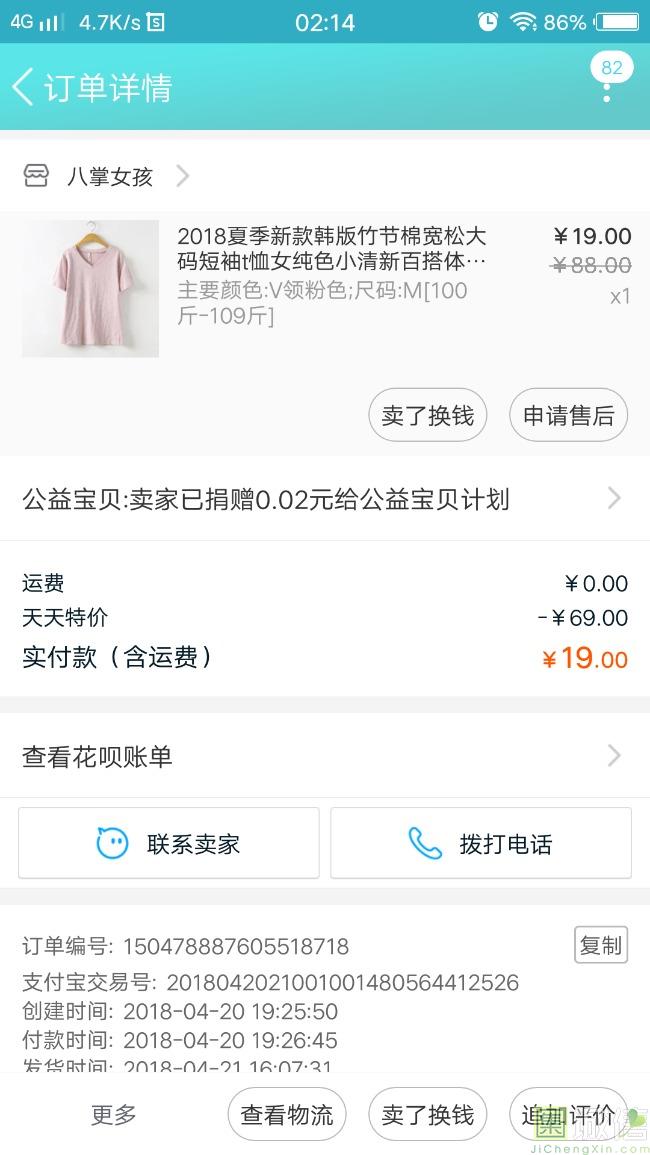Open the overflow menu with badge 82
The image size is (650, 1155).
[x=607, y=87]
